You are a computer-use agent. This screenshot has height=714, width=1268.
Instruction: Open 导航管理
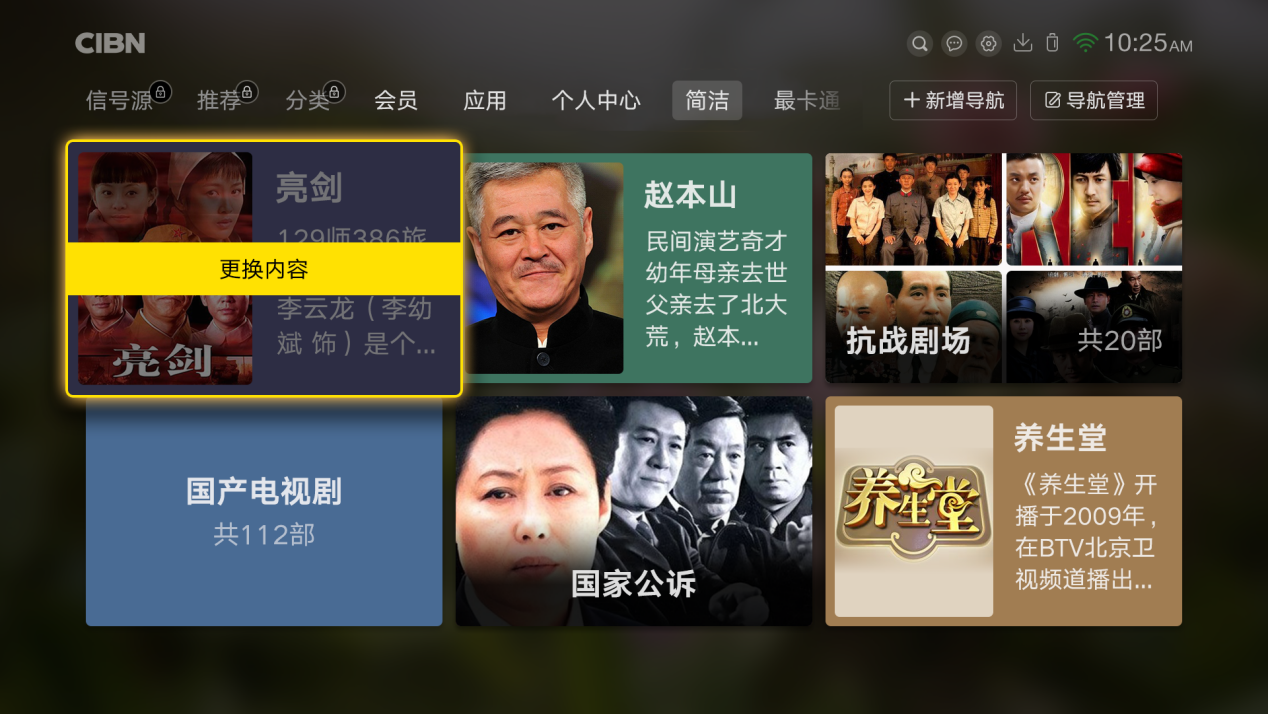coord(1094,100)
